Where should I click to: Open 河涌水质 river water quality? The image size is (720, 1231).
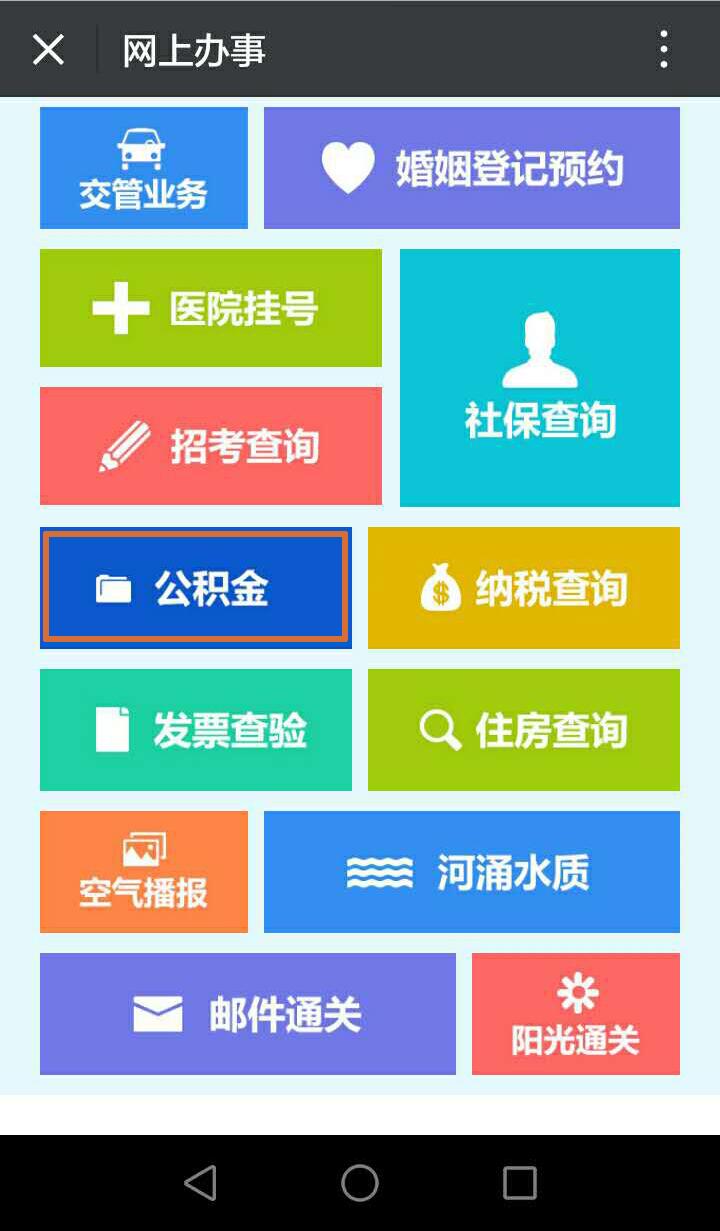pyautogui.click(x=472, y=872)
